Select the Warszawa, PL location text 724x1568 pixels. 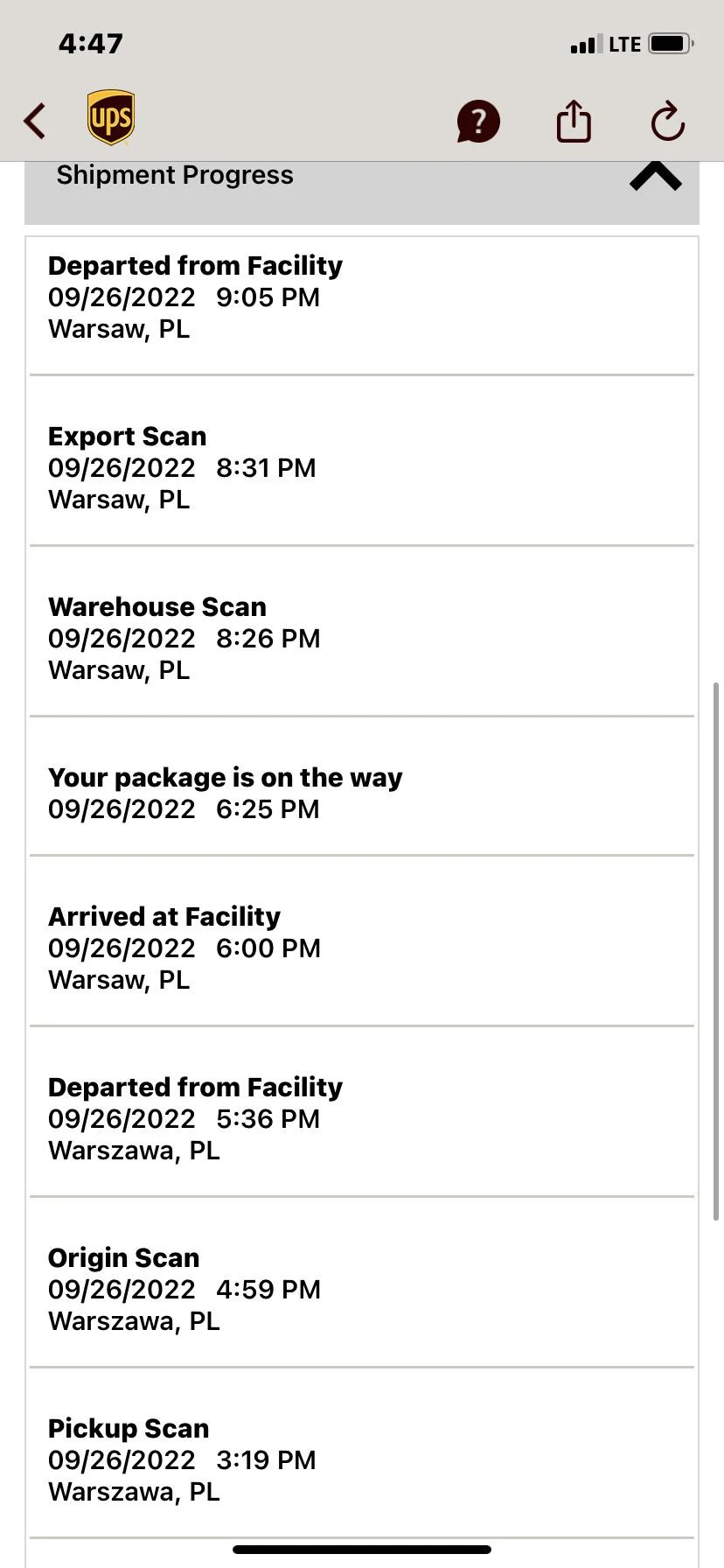pyautogui.click(x=133, y=1150)
